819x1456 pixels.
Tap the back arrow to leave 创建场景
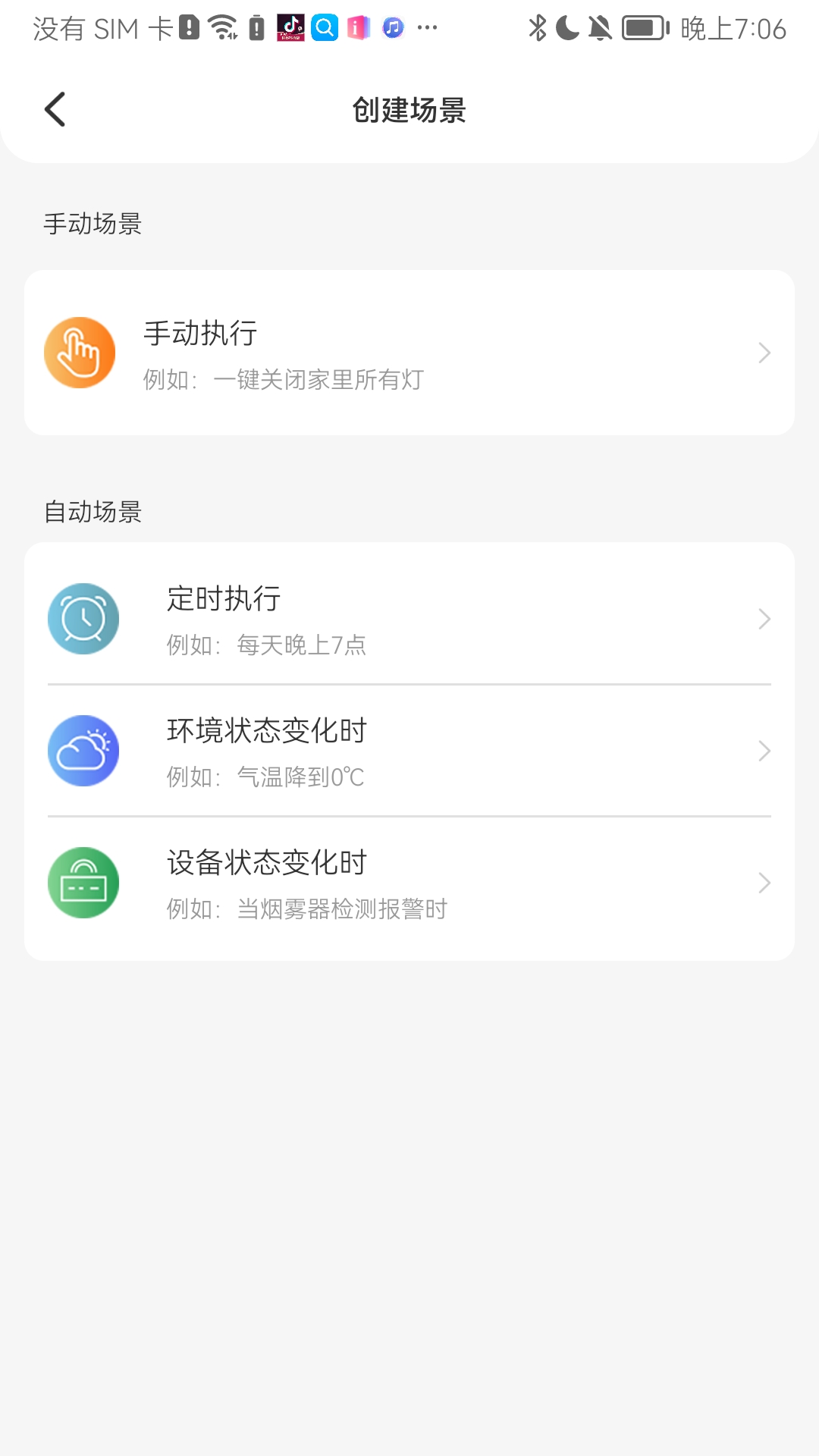click(55, 108)
